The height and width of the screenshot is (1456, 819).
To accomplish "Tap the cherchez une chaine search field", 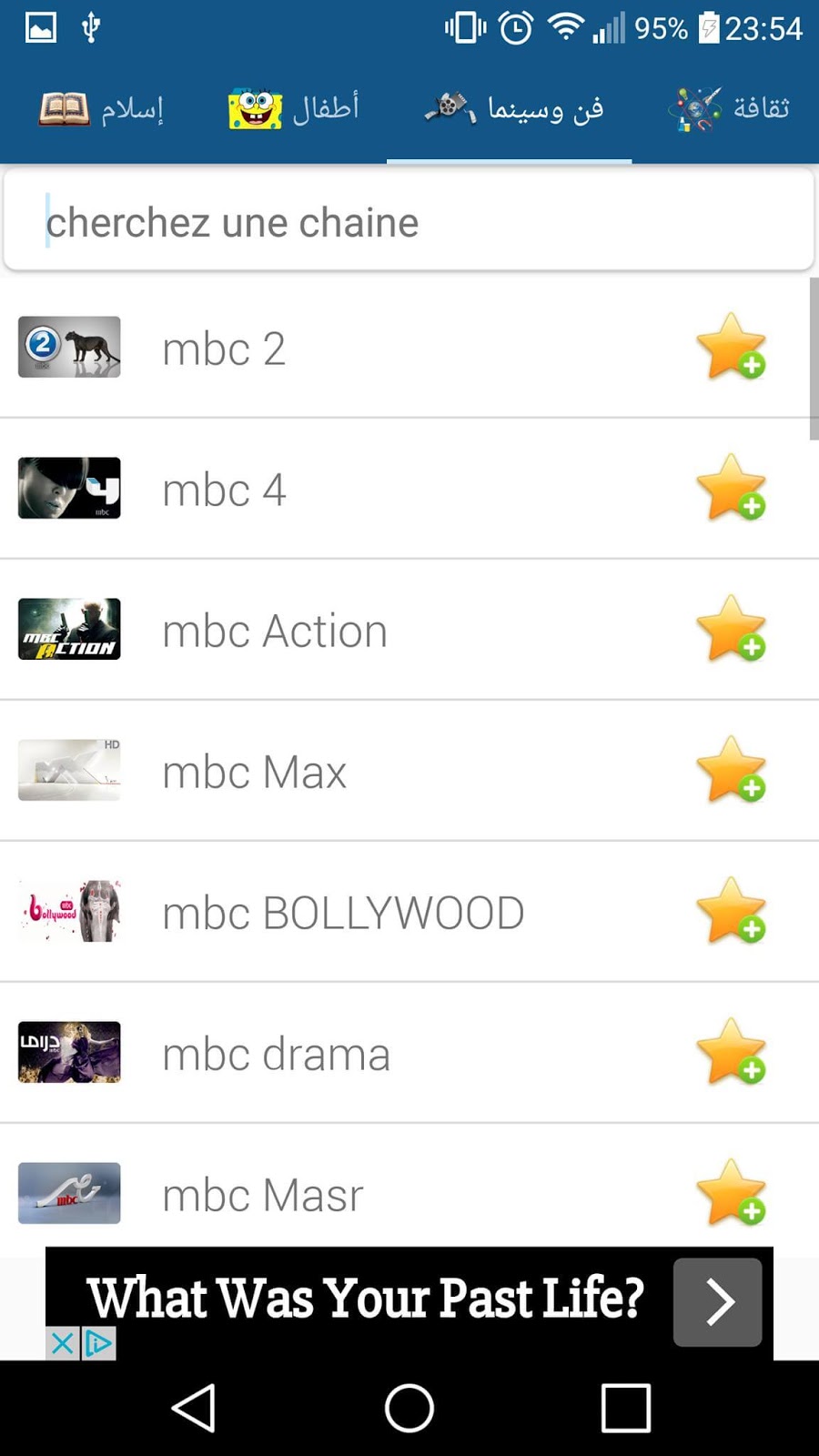I will (x=409, y=222).
